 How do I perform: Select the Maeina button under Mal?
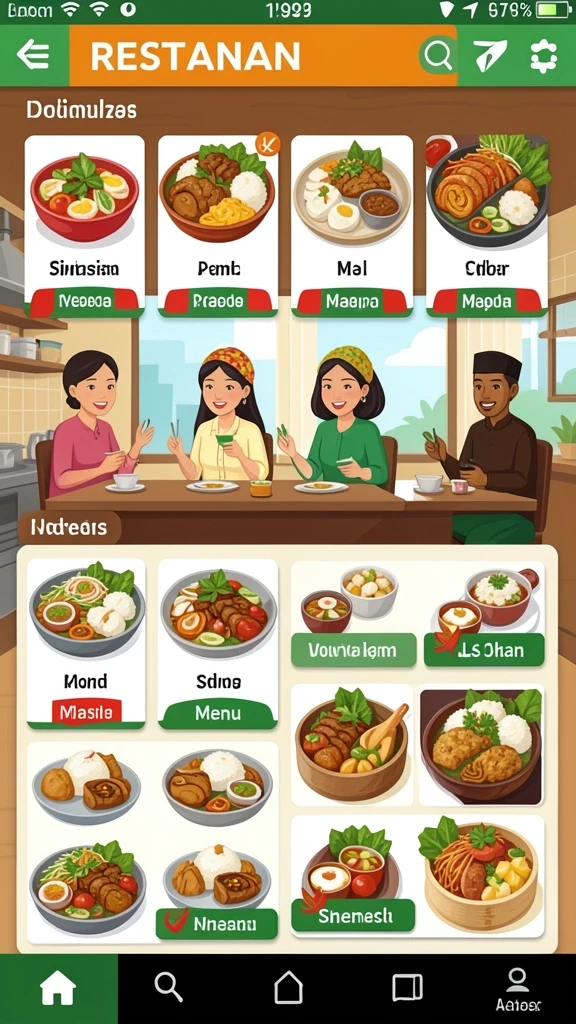tap(352, 302)
